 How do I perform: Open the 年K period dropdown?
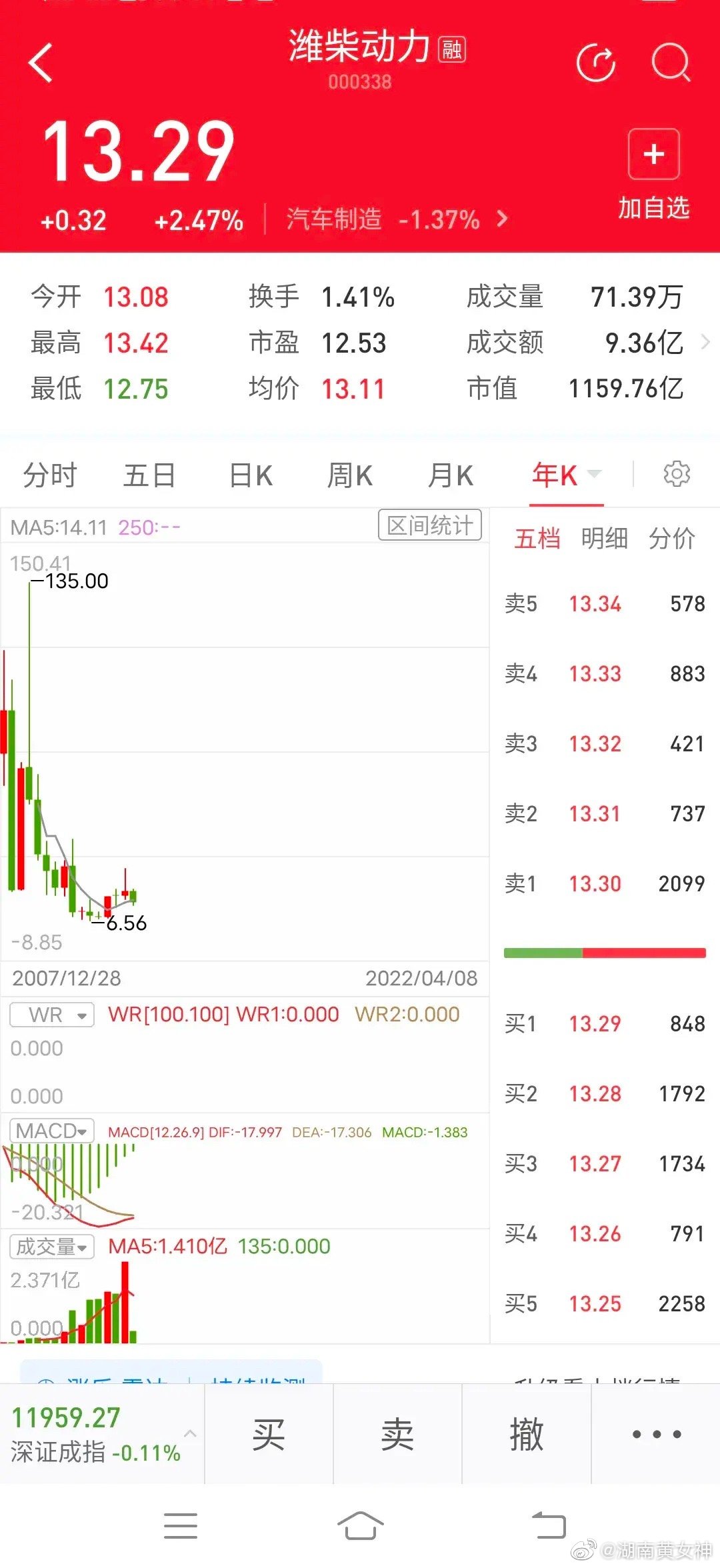[567, 476]
